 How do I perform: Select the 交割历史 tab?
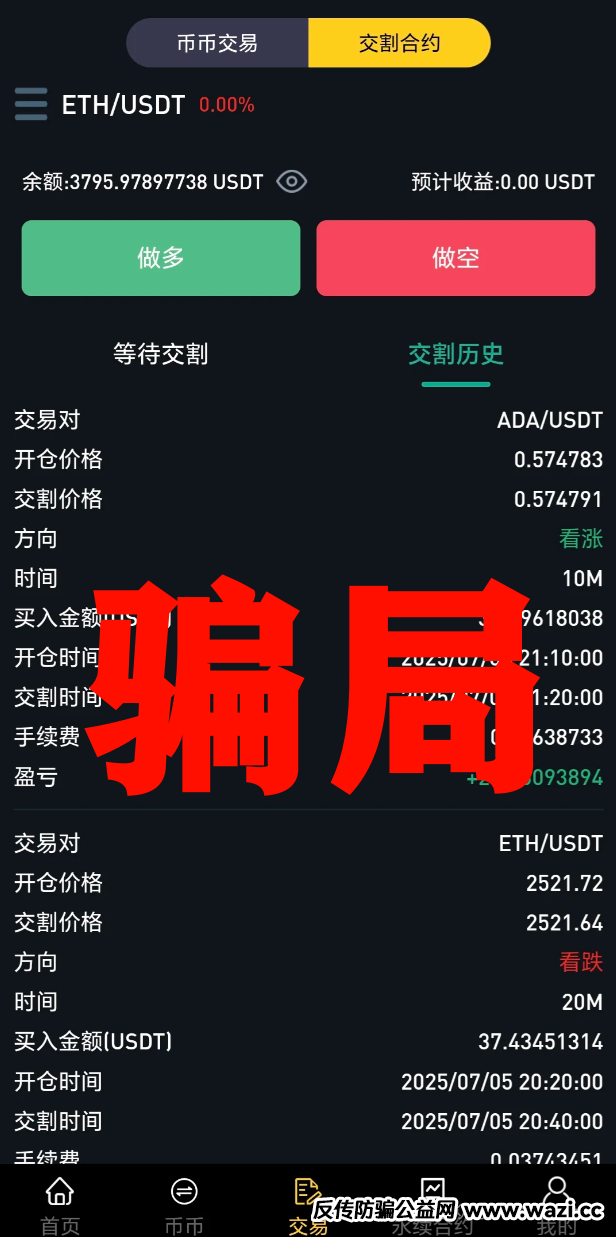tap(456, 354)
